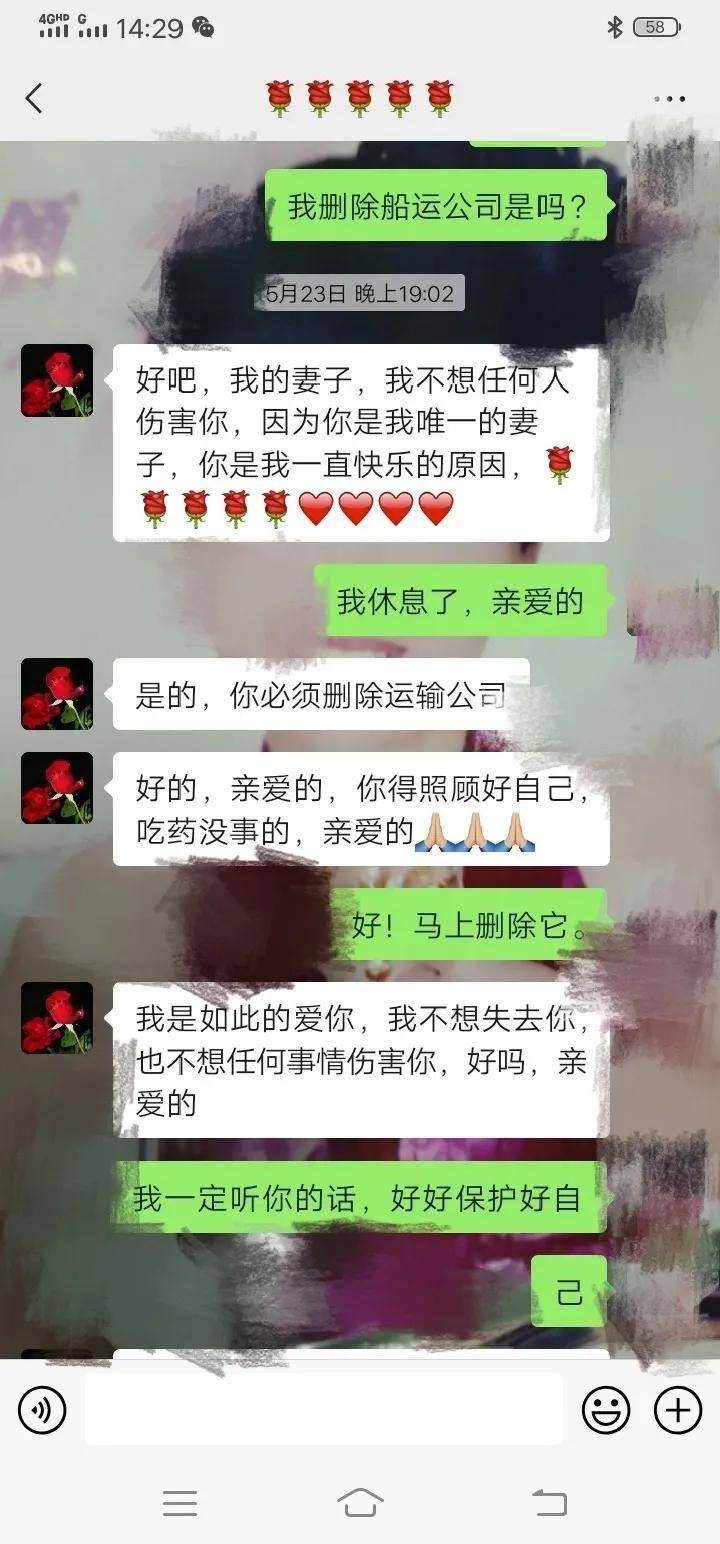720x1544 pixels.
Task: Open the recent apps menu button
Action: [x=180, y=1502]
